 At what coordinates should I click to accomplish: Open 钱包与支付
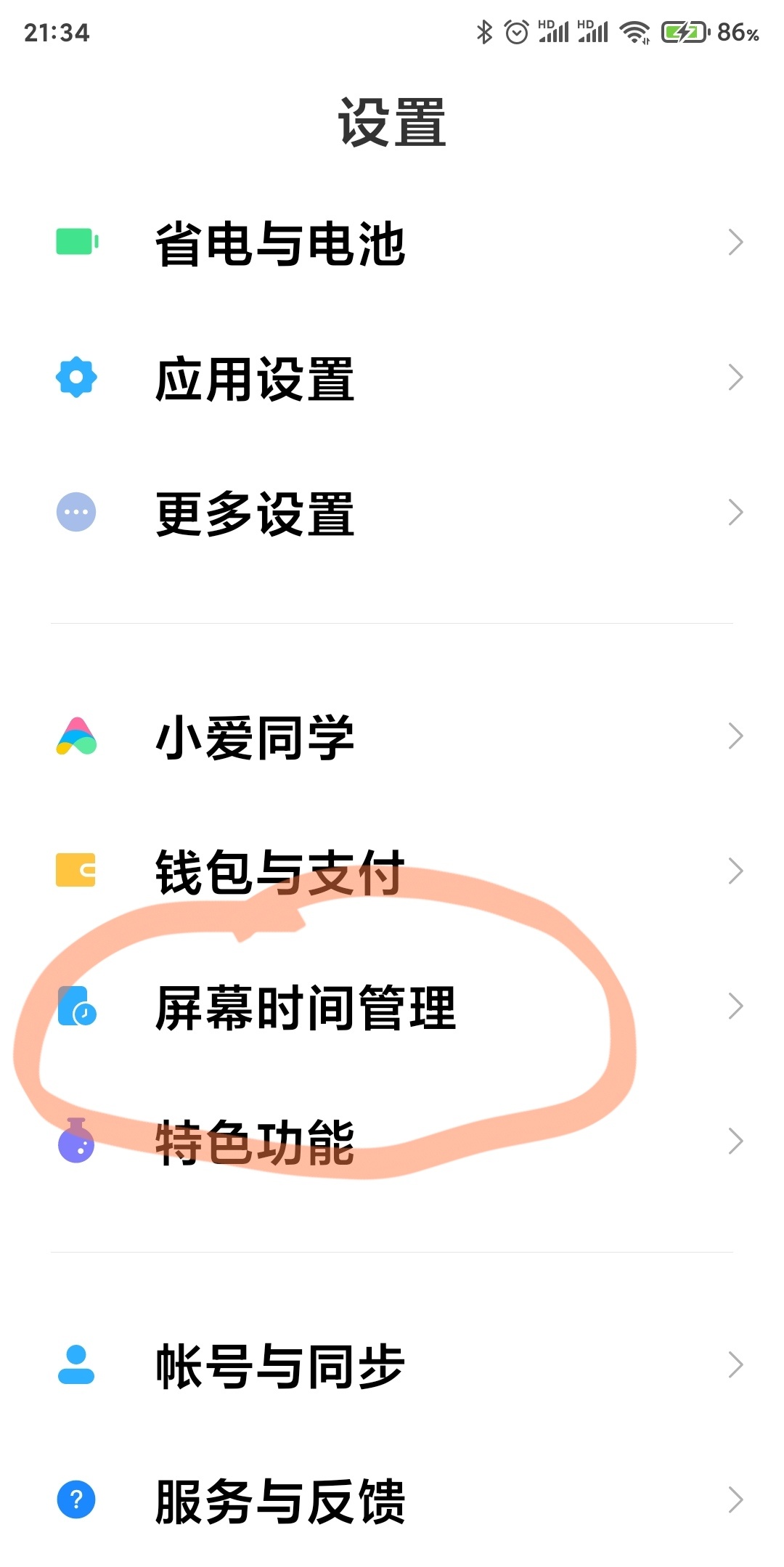(x=392, y=871)
